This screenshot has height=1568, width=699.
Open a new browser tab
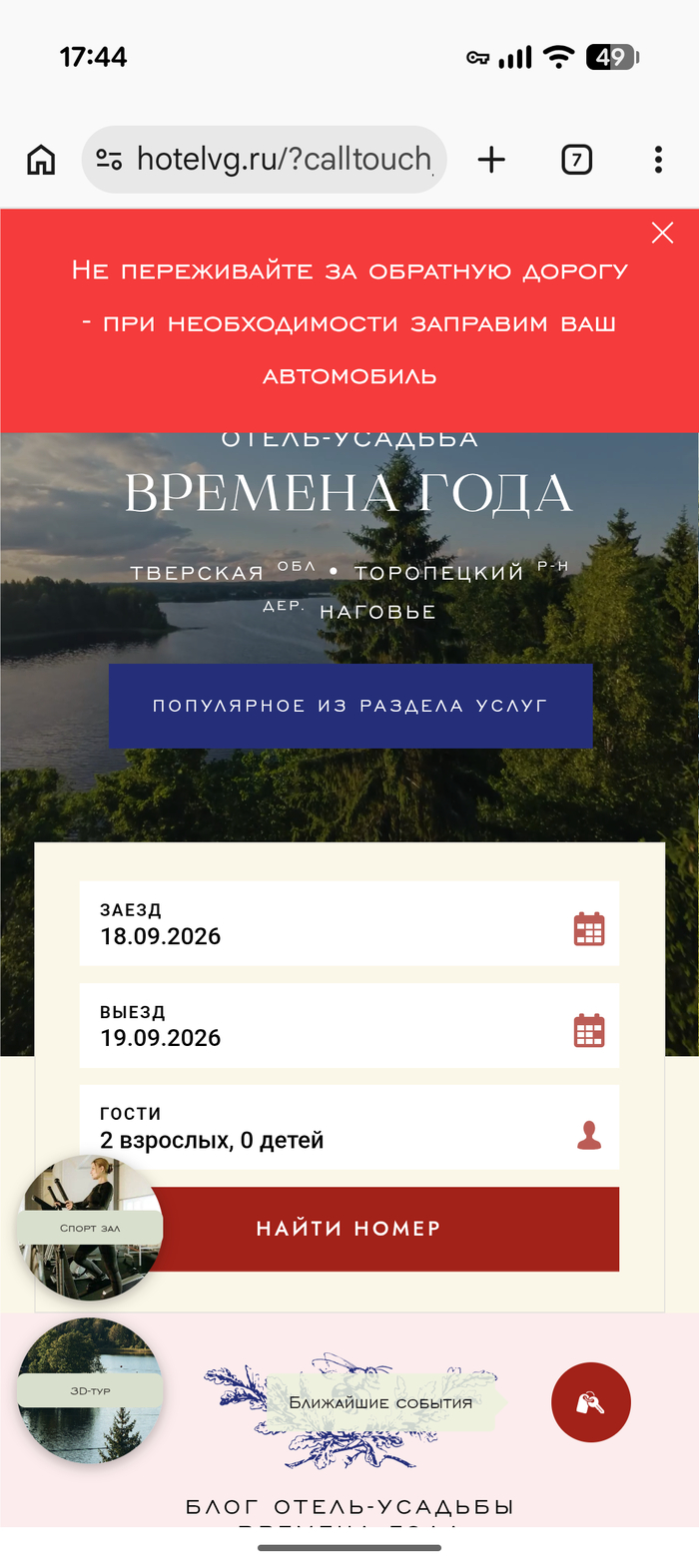pos(491,160)
